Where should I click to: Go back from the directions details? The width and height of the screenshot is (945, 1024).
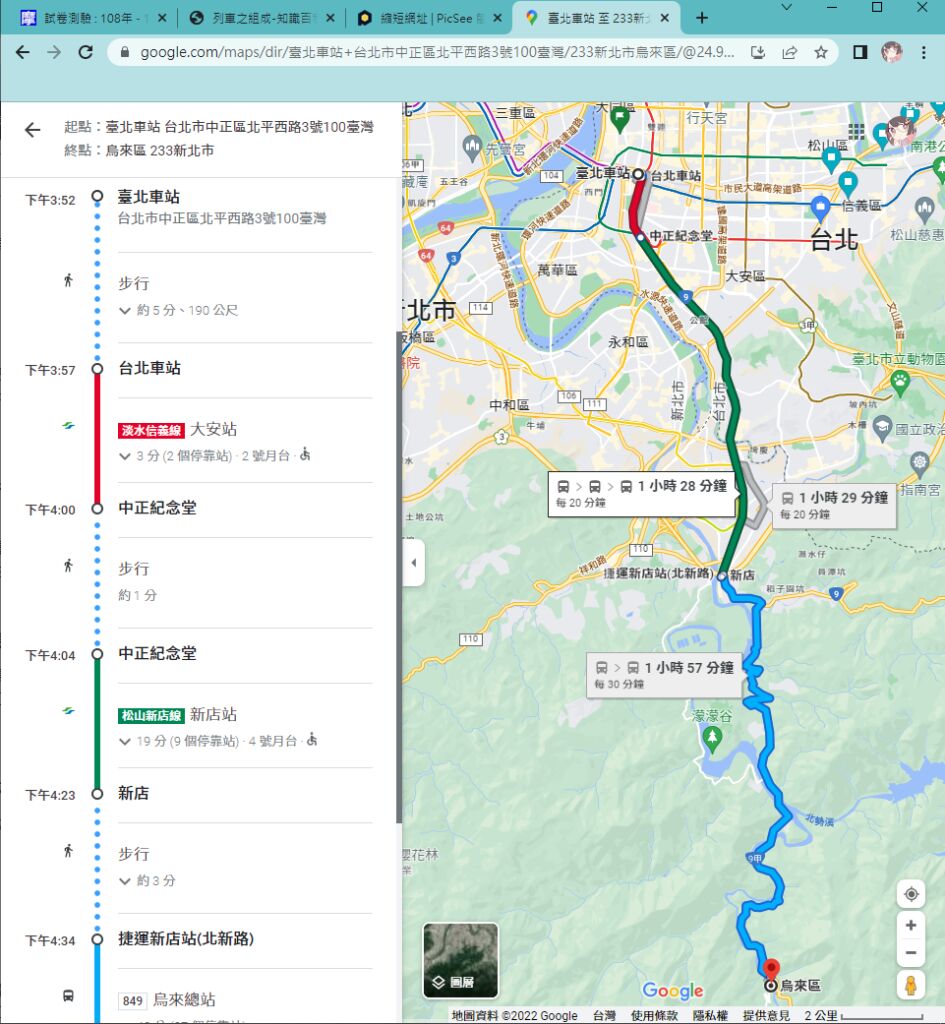pos(33,130)
